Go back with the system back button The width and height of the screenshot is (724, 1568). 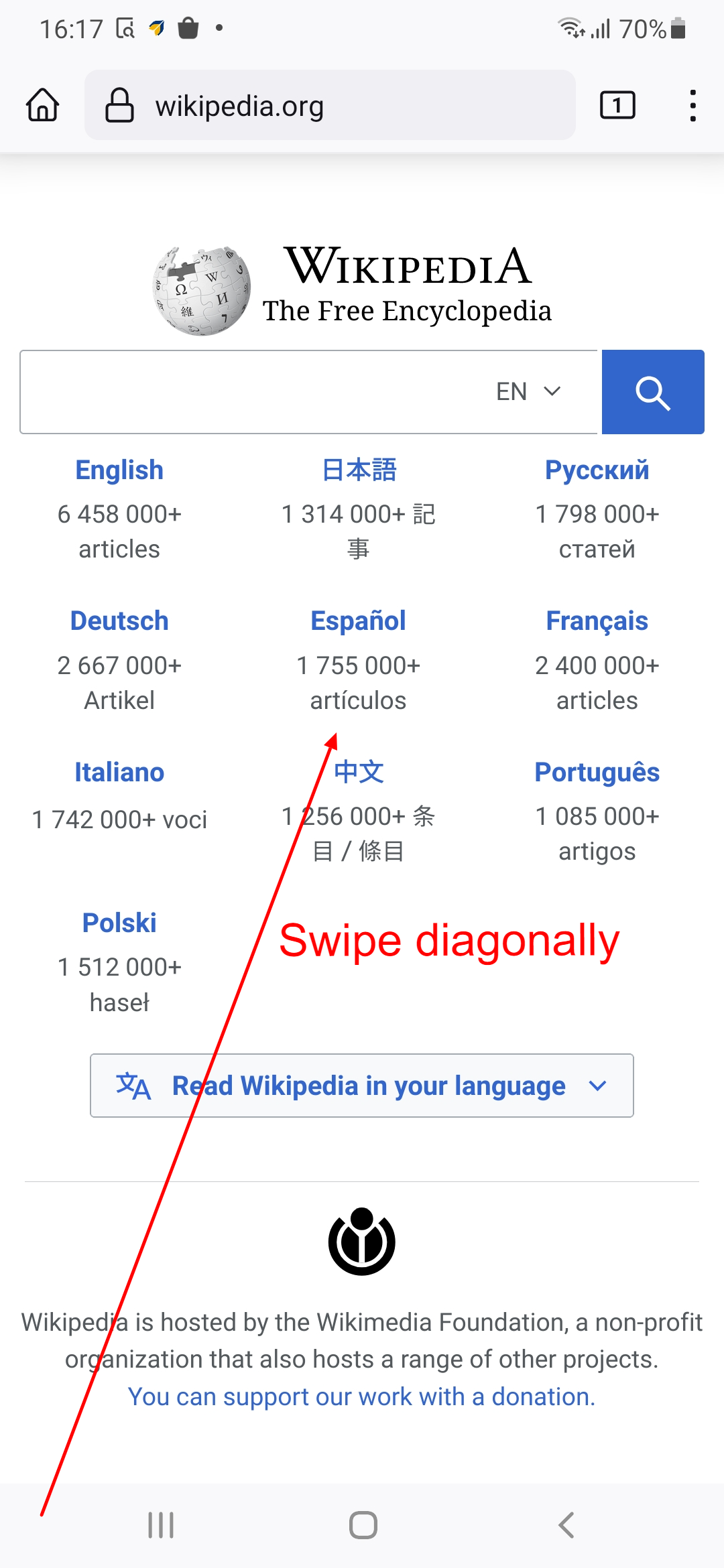pyautogui.click(x=566, y=1525)
